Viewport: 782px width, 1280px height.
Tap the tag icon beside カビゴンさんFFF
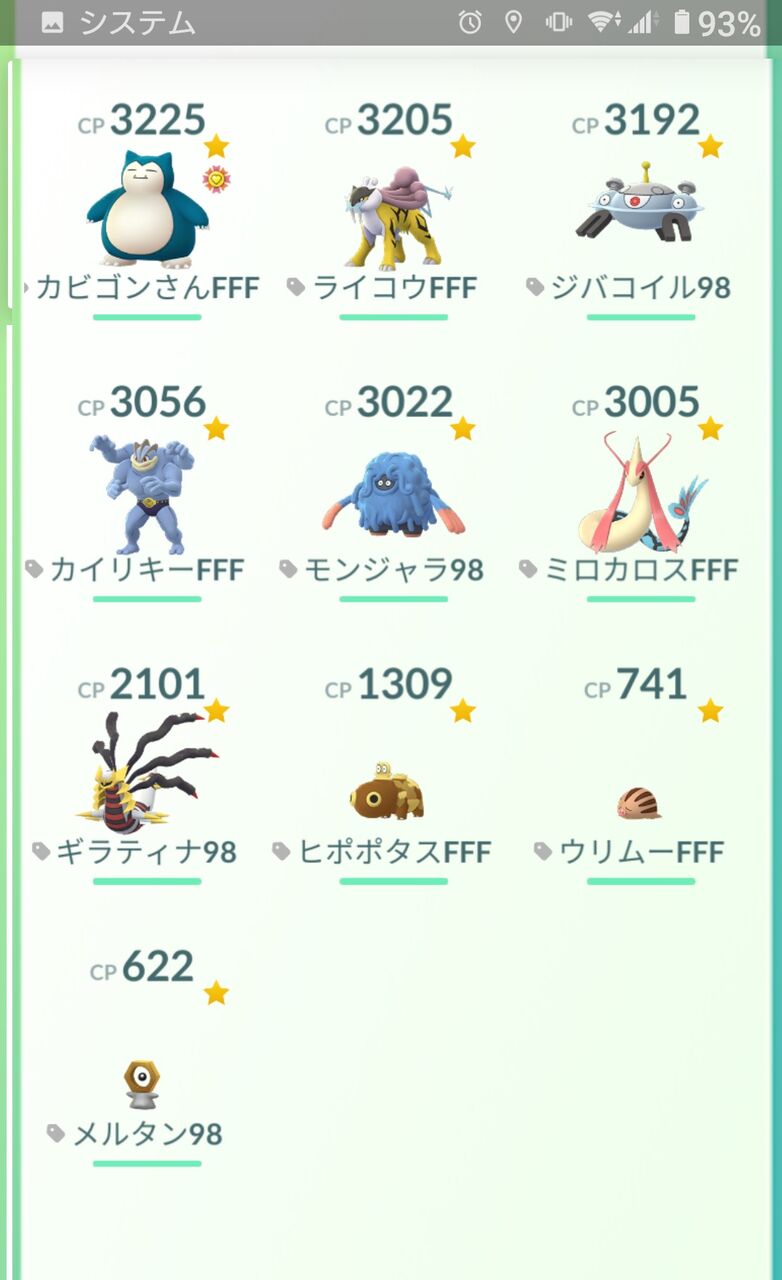(27, 286)
